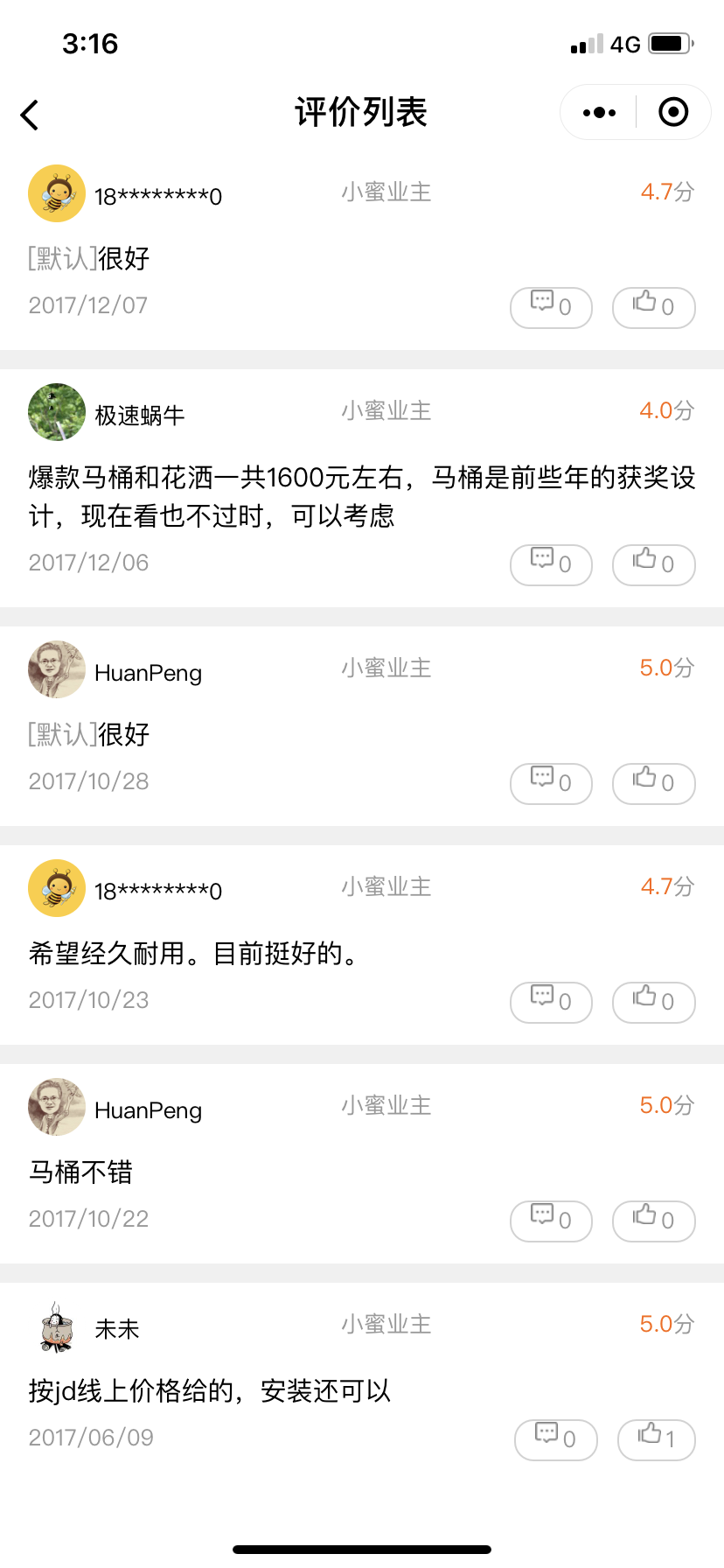Comment on 未未's review
724x1568 pixels.
coord(555,1439)
